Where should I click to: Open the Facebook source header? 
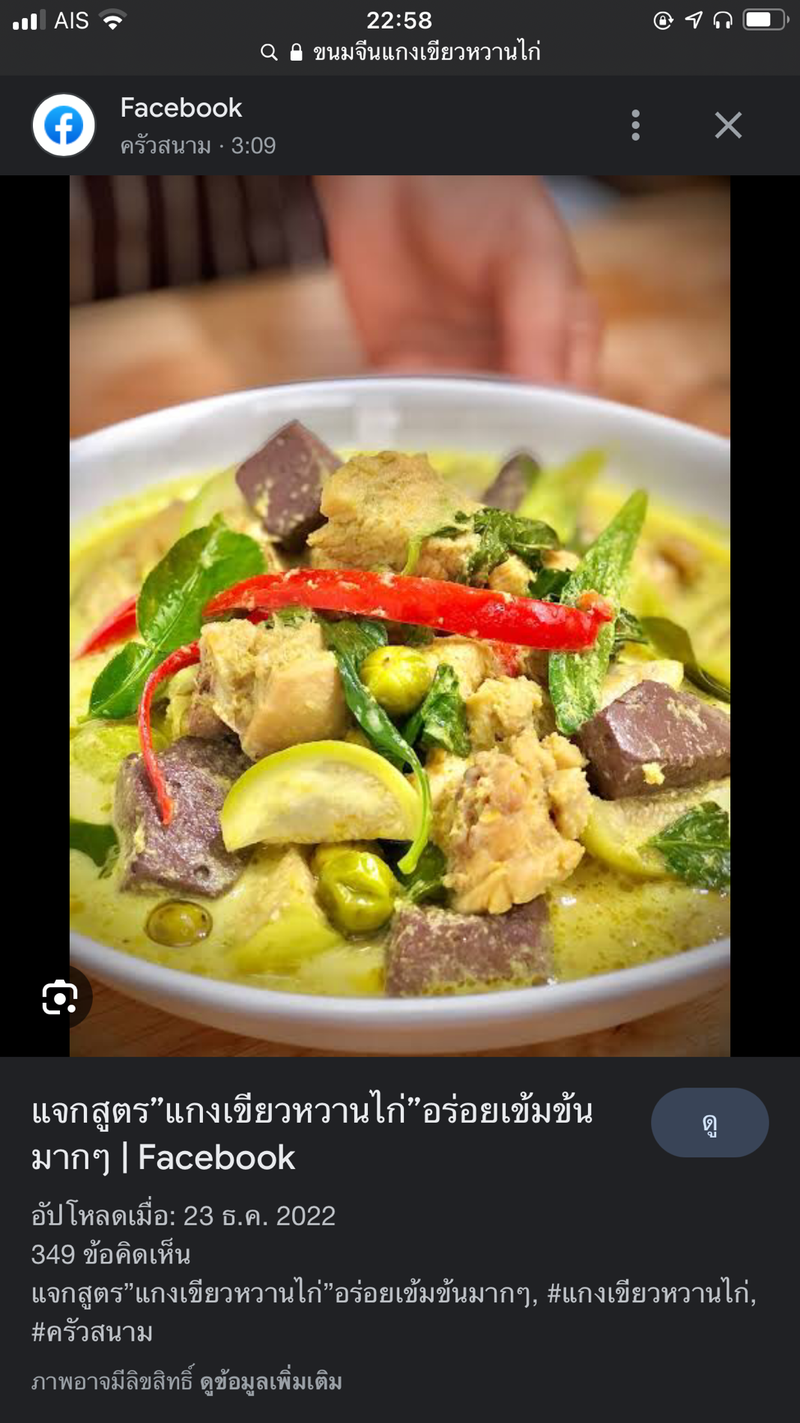155,125
